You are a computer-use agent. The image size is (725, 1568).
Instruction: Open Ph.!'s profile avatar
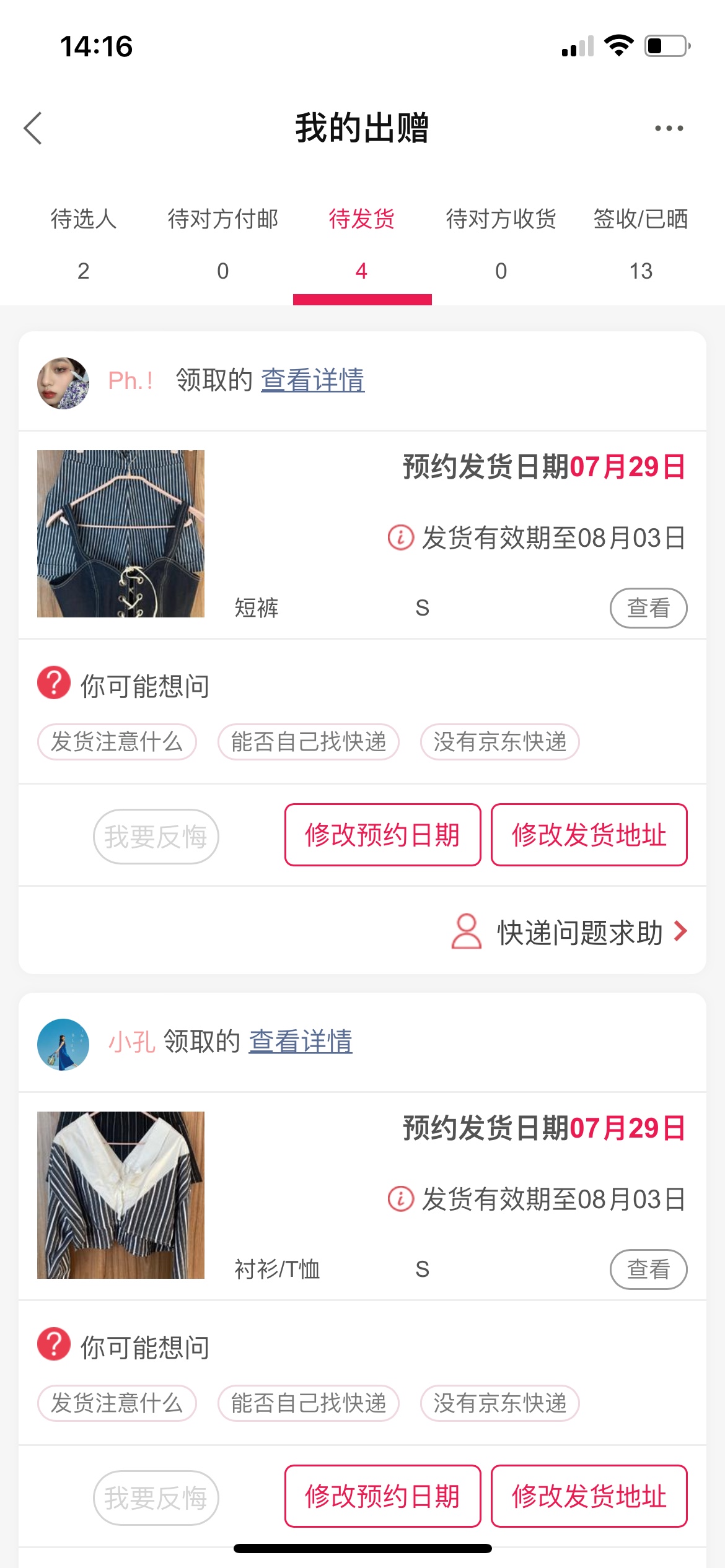(63, 383)
